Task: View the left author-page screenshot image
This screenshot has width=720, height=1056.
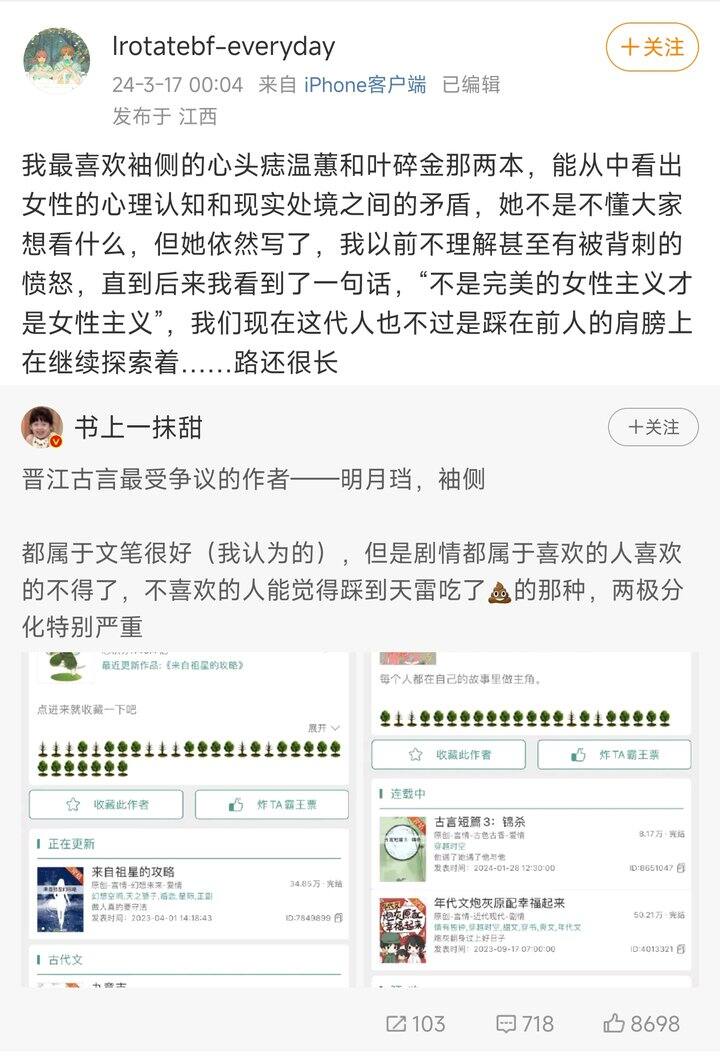Action: (189, 820)
